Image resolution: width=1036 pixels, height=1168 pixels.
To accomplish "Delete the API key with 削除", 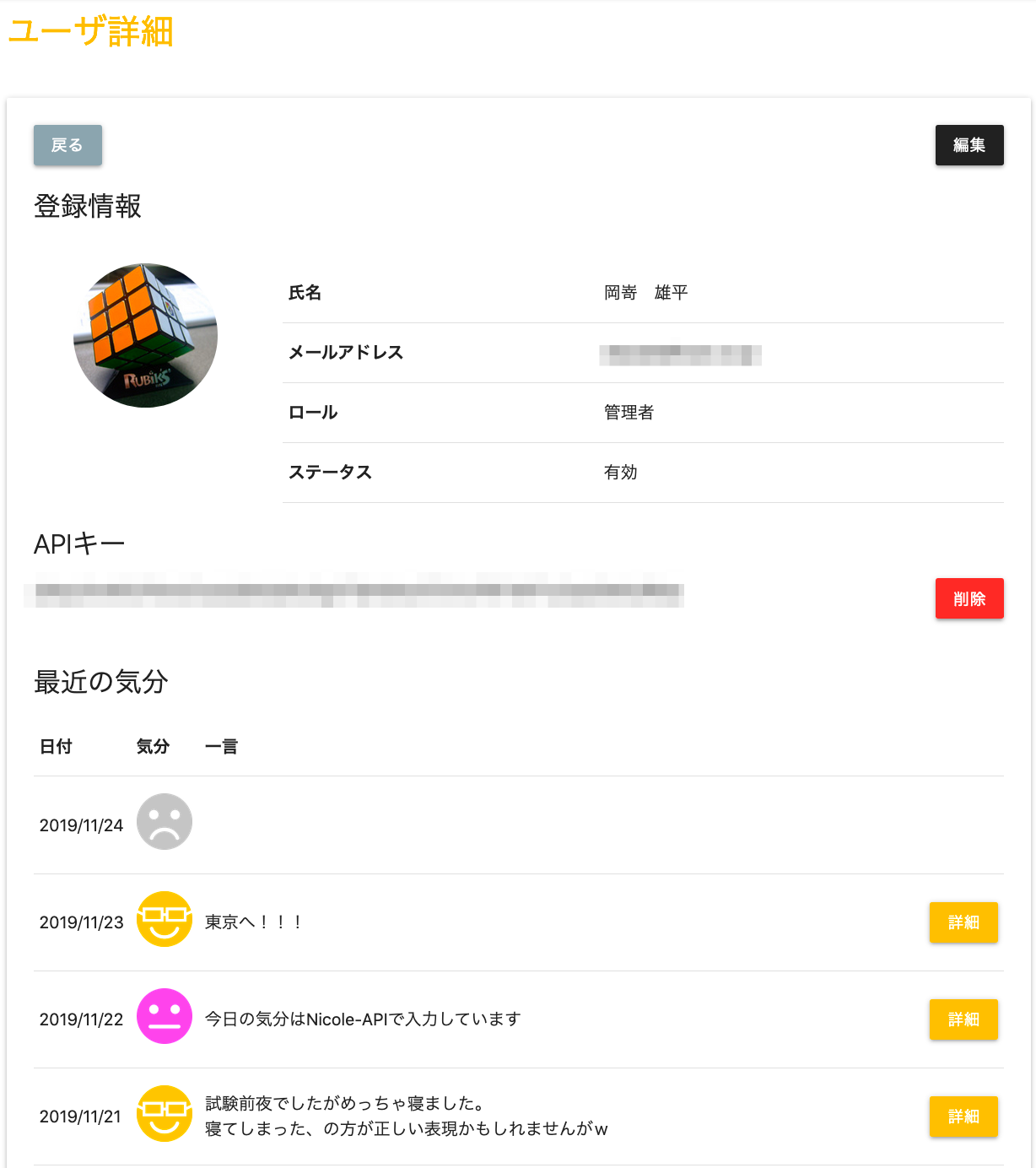I will click(x=969, y=598).
